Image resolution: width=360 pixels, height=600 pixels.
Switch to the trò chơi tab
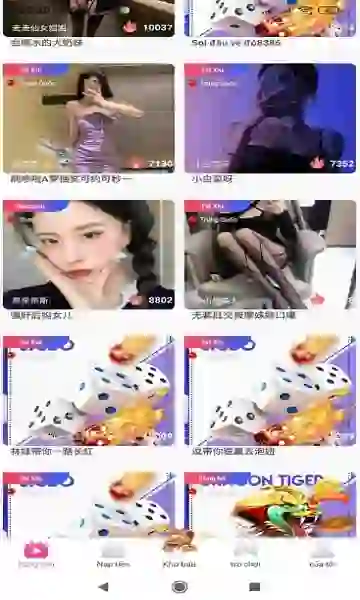(245, 556)
